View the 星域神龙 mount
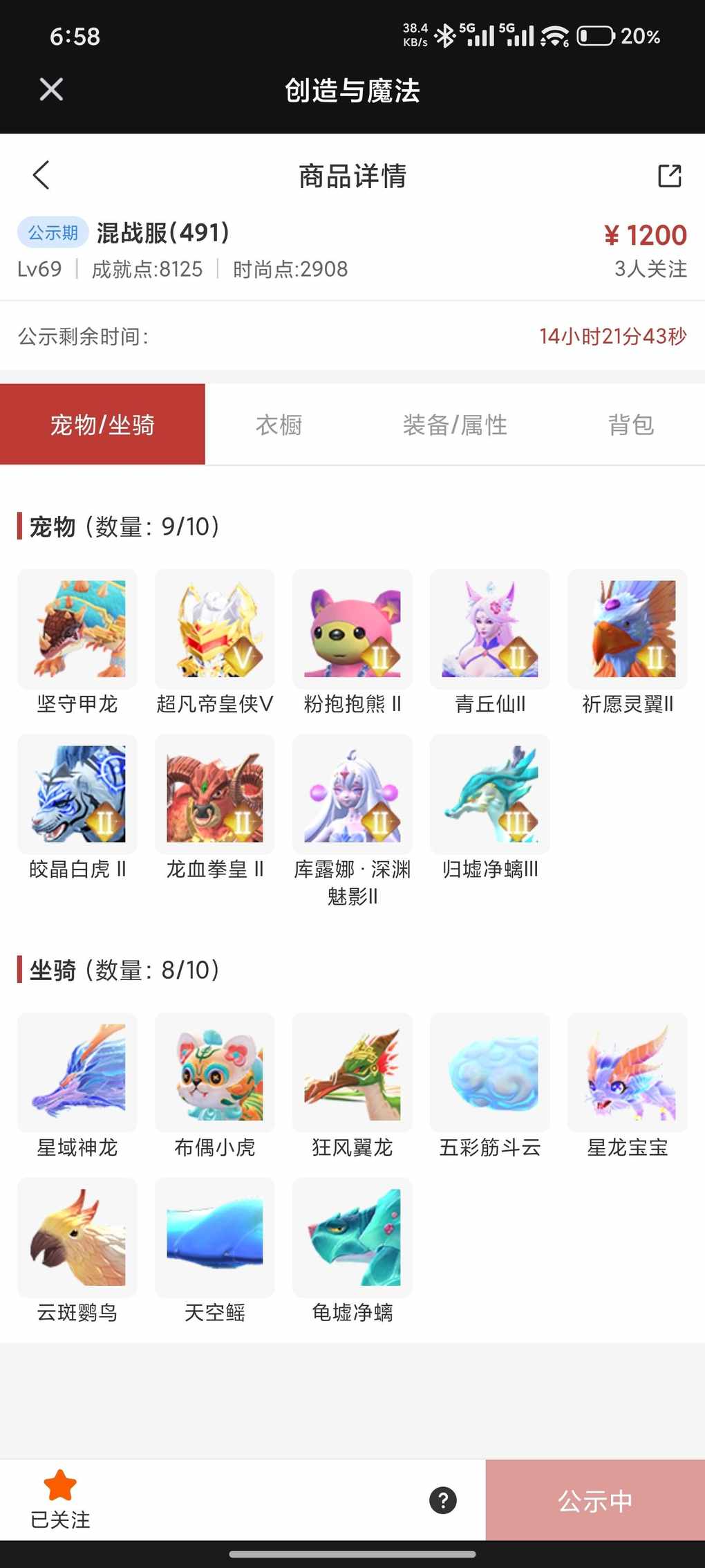Image resolution: width=705 pixels, height=1568 pixels. pos(77,1072)
